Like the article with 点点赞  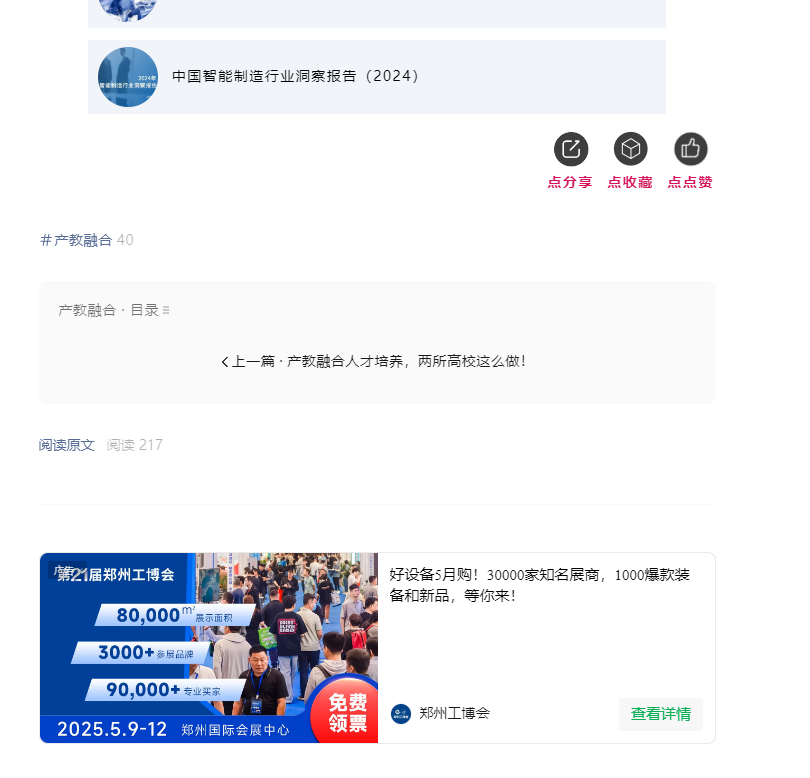(x=690, y=150)
